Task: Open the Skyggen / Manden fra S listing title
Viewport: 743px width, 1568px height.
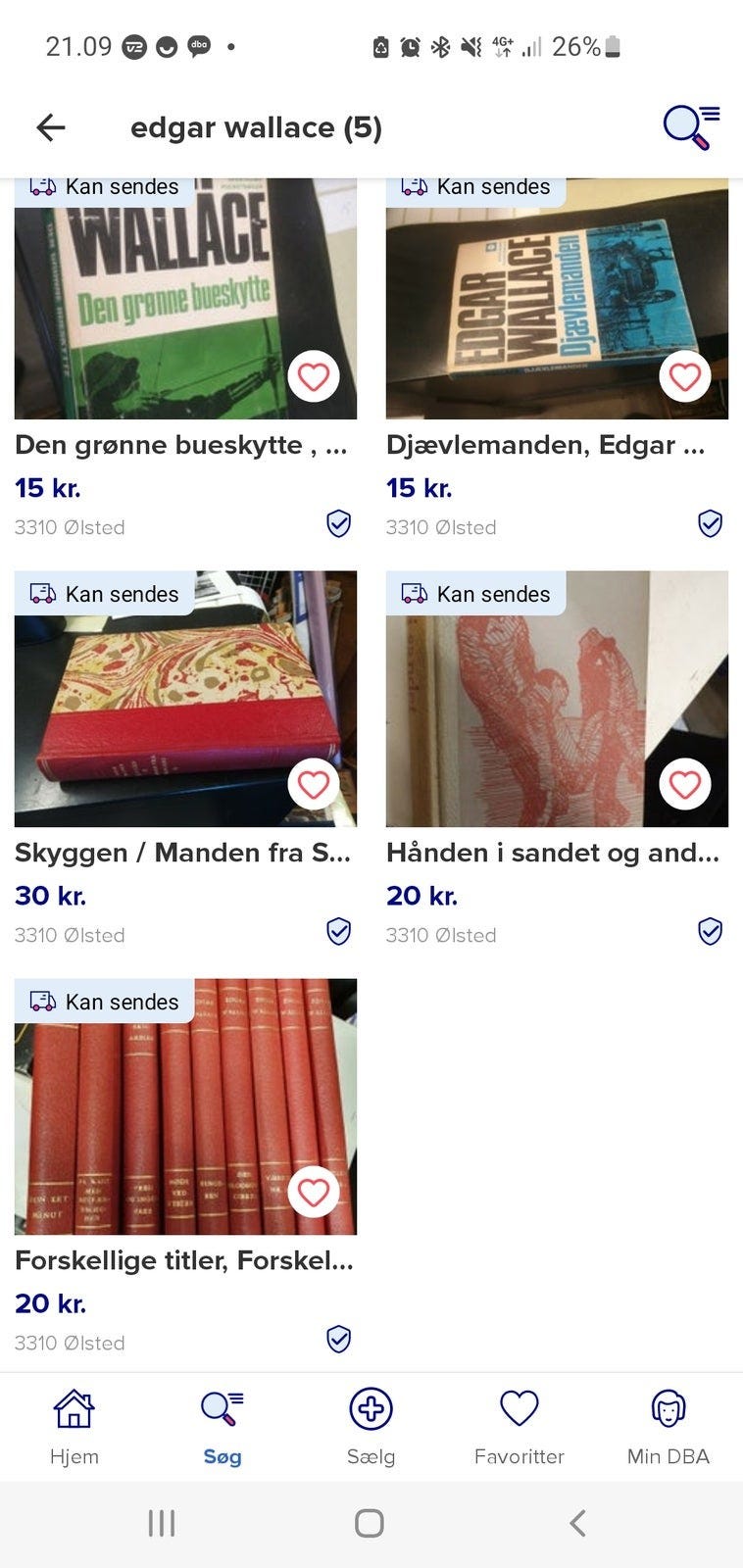Action: pyautogui.click(x=183, y=853)
